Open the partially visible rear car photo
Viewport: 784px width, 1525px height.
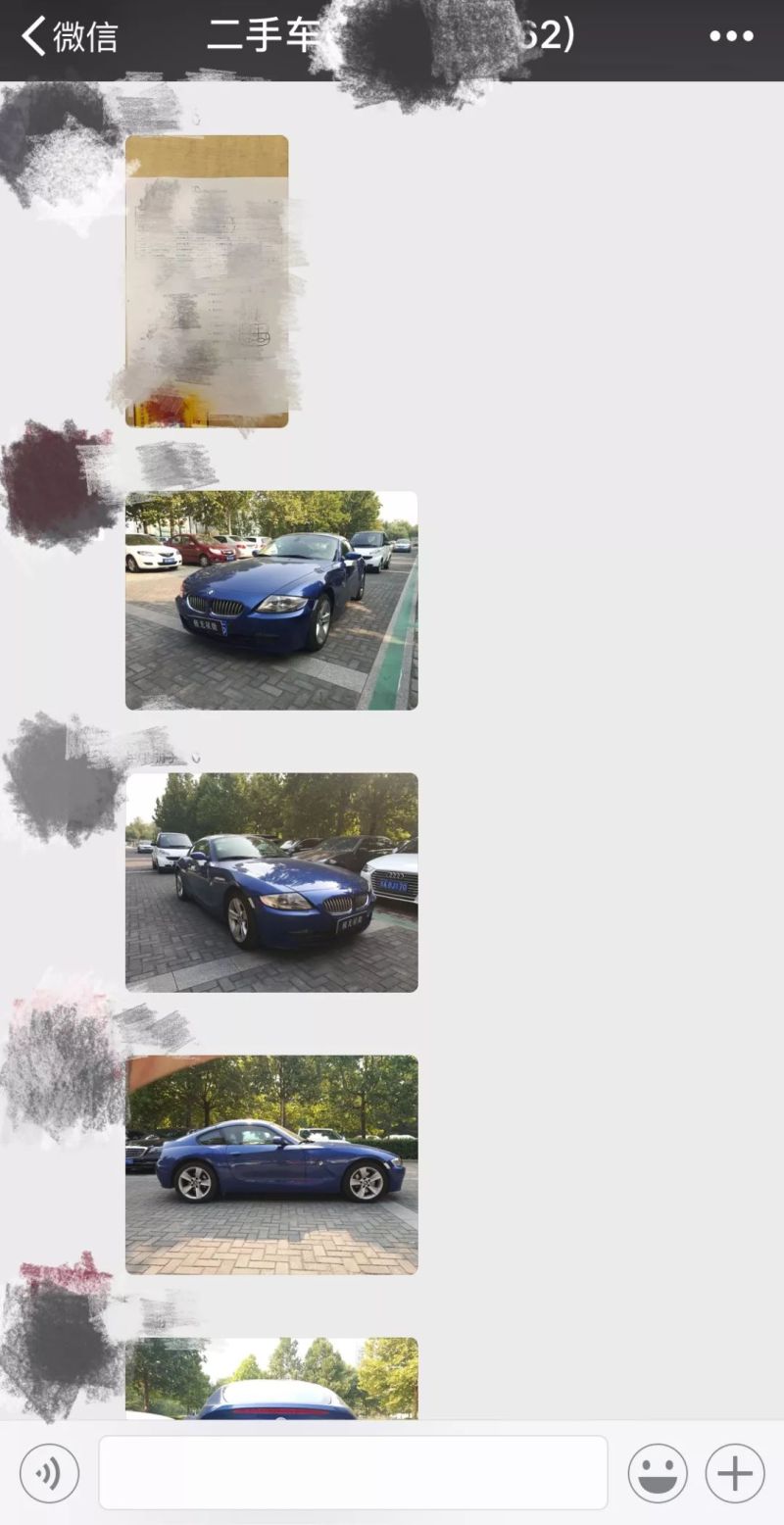(271, 1379)
